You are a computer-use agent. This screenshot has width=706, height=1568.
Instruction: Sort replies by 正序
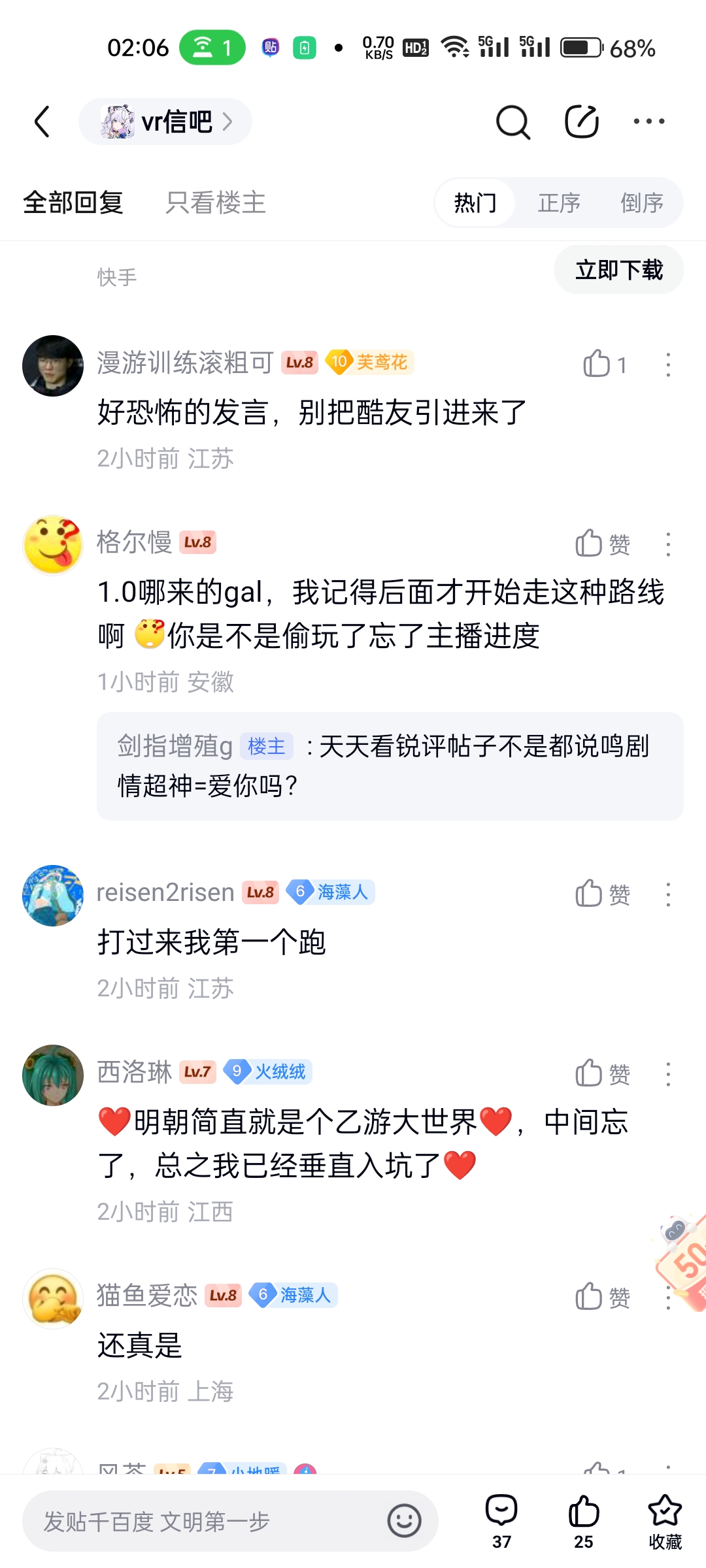pos(559,203)
